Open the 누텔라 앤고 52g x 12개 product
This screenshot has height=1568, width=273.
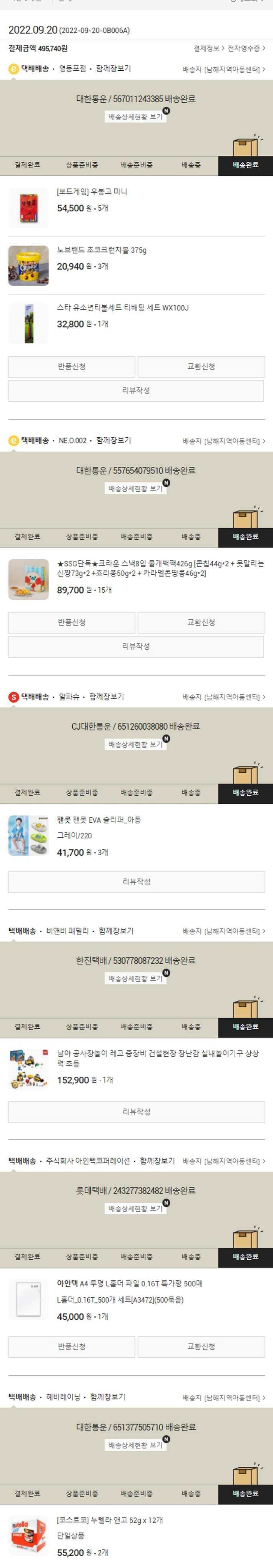point(110,1520)
